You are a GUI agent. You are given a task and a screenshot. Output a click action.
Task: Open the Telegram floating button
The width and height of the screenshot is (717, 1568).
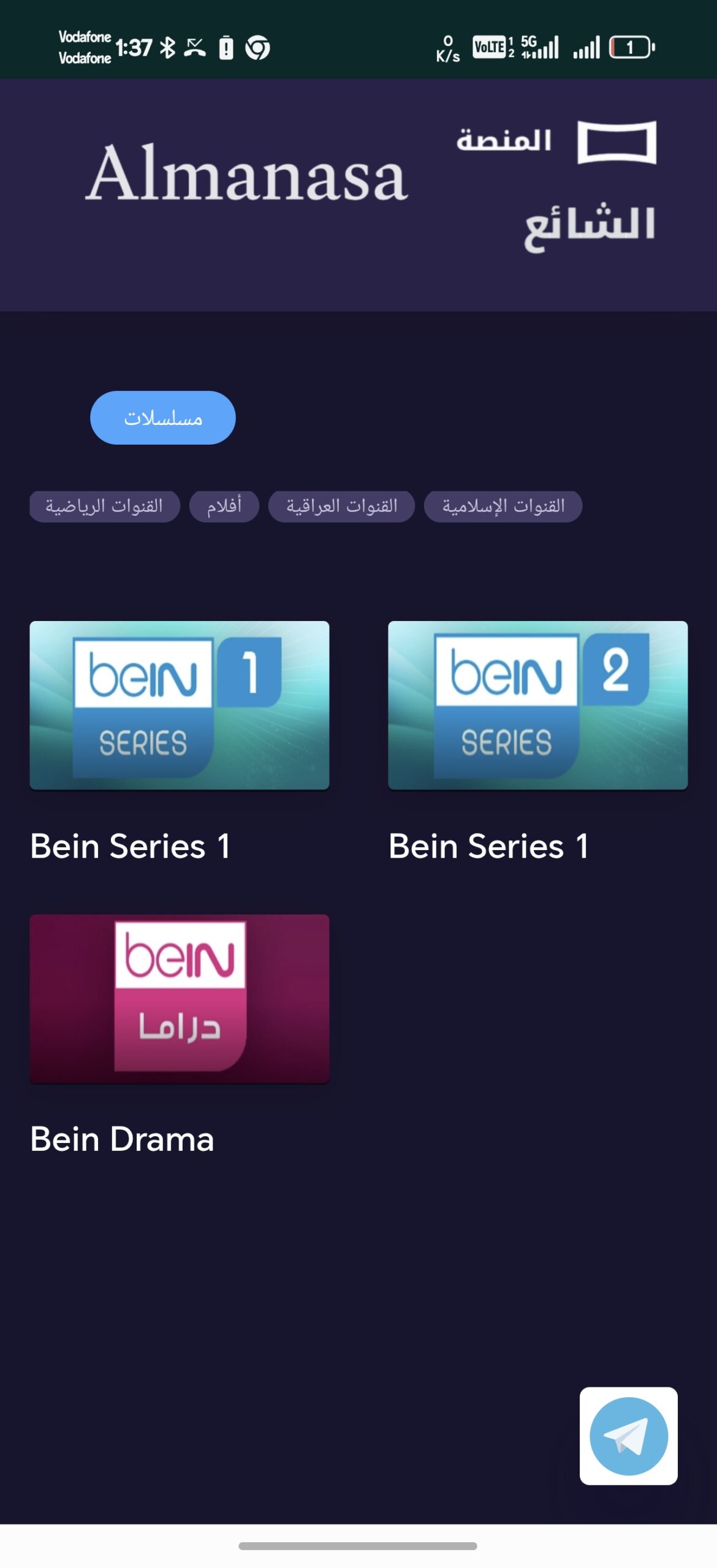[x=628, y=1436]
